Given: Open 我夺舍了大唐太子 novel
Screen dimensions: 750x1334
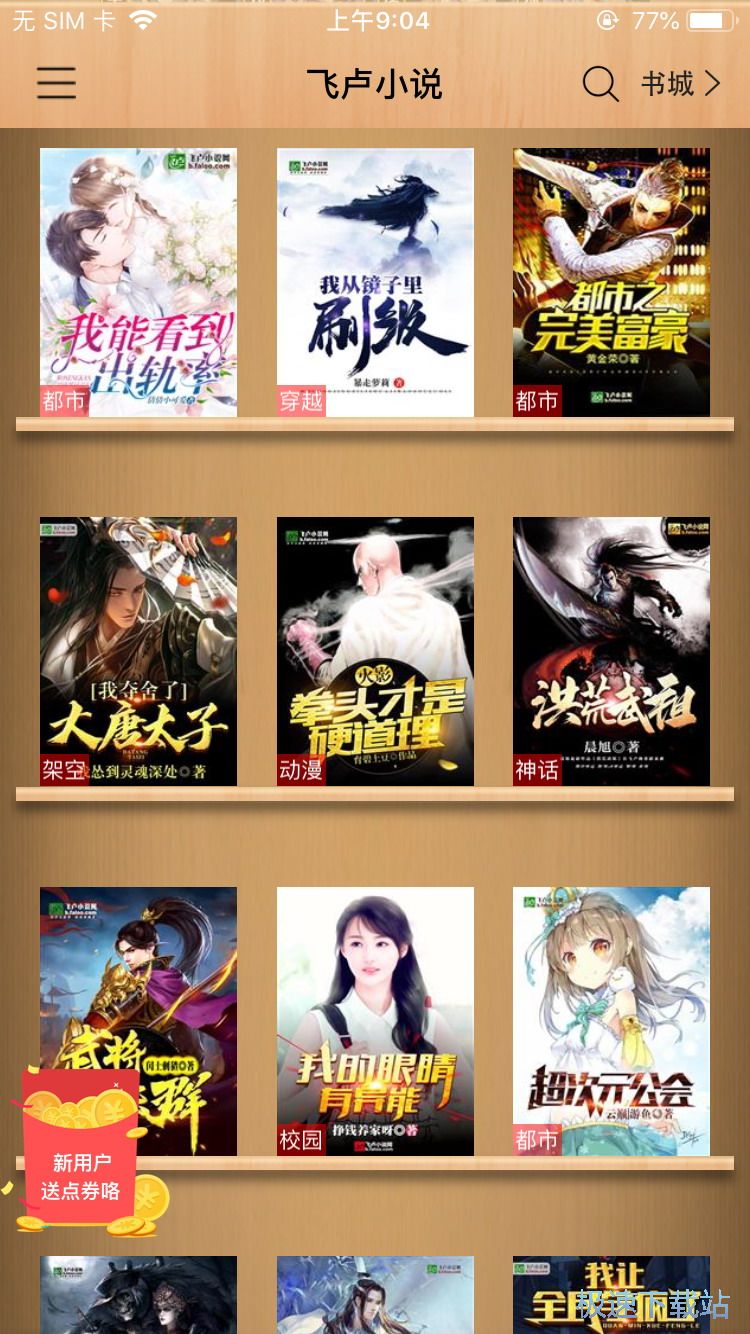Looking at the screenshot, I should (x=138, y=651).
